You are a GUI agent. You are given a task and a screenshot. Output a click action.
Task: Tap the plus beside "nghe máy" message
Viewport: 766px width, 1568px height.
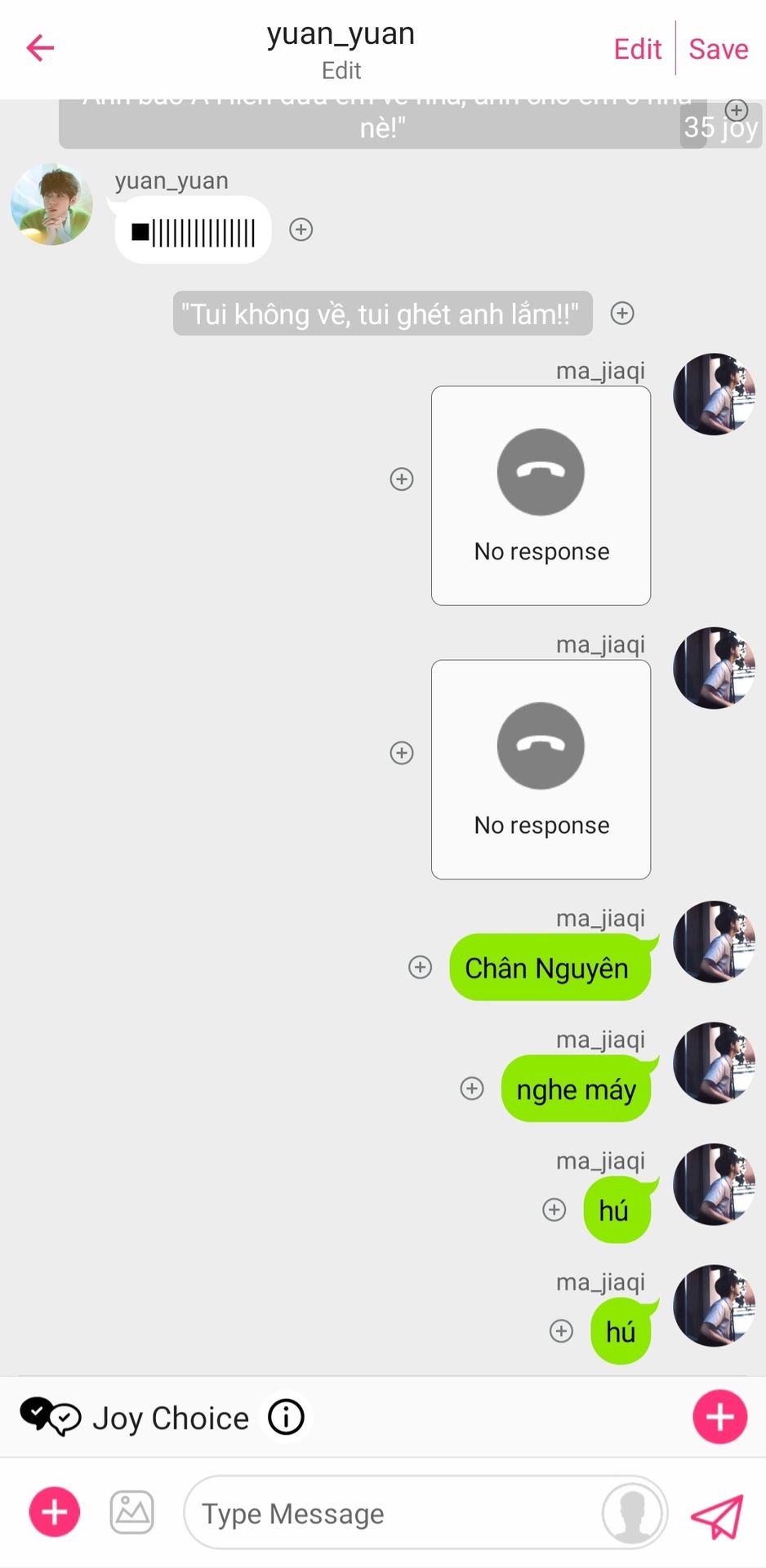coord(472,1089)
